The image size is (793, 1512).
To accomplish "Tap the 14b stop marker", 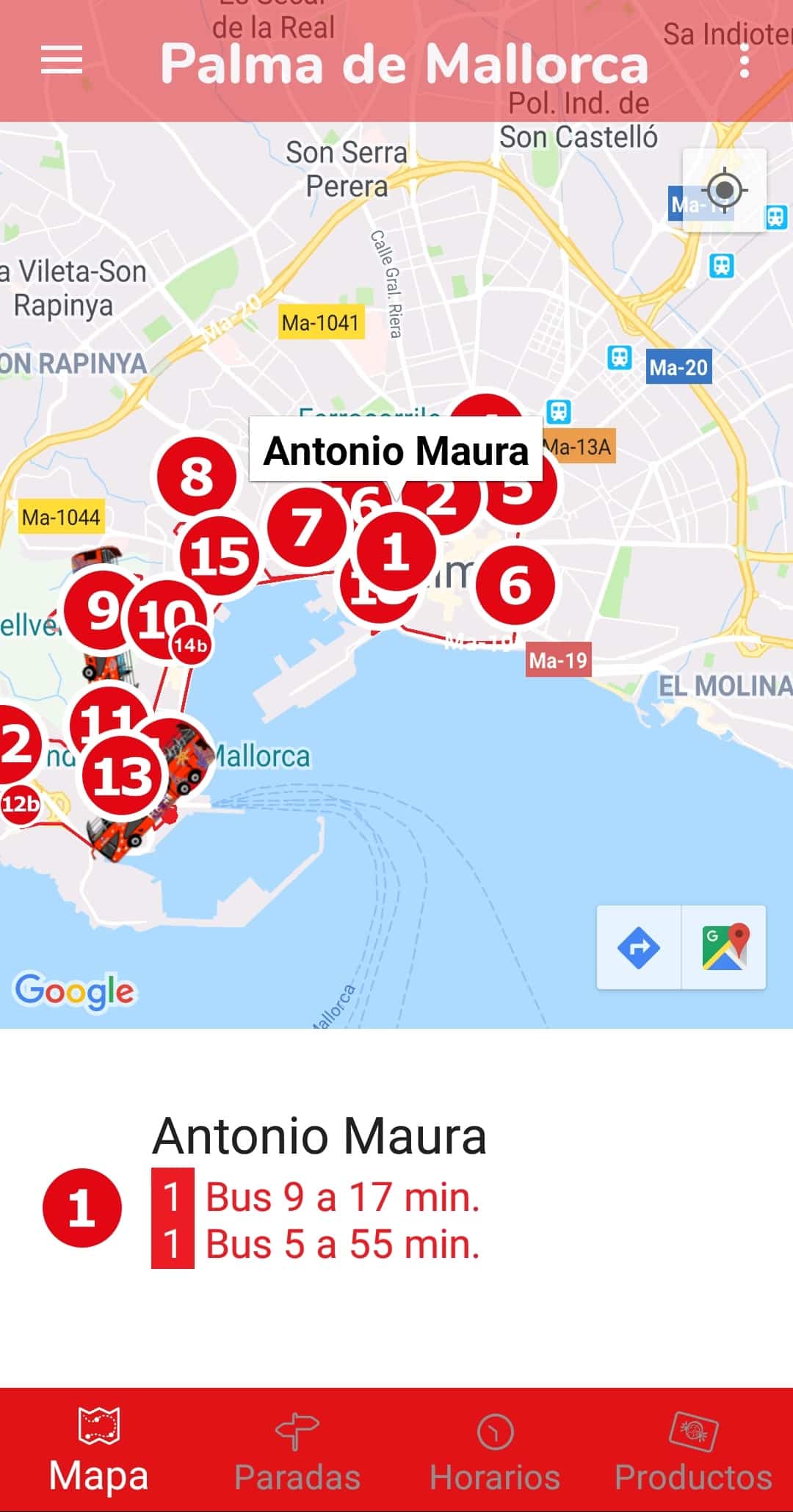I will coord(191,645).
